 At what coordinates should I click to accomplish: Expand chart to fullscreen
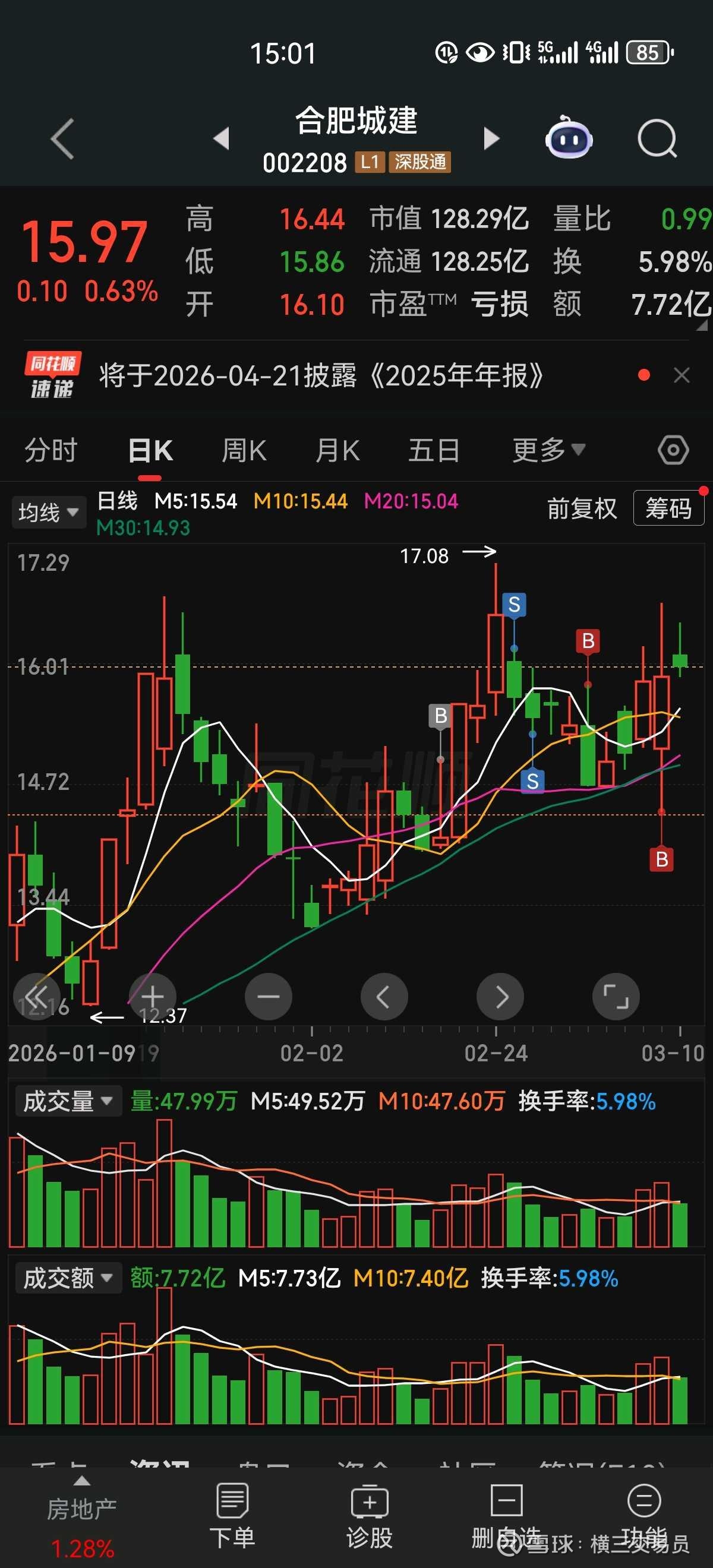[x=616, y=997]
